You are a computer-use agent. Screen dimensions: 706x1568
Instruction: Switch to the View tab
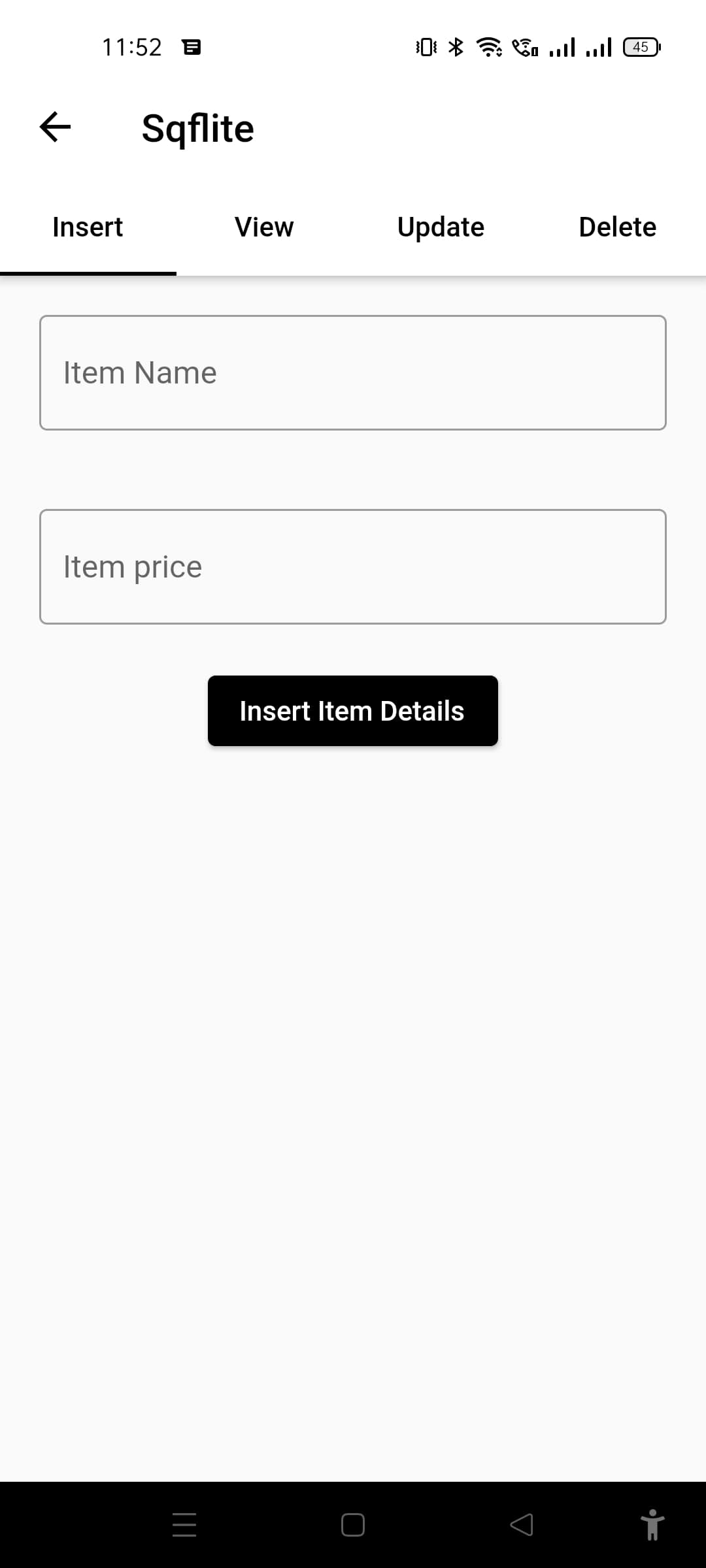(x=264, y=227)
